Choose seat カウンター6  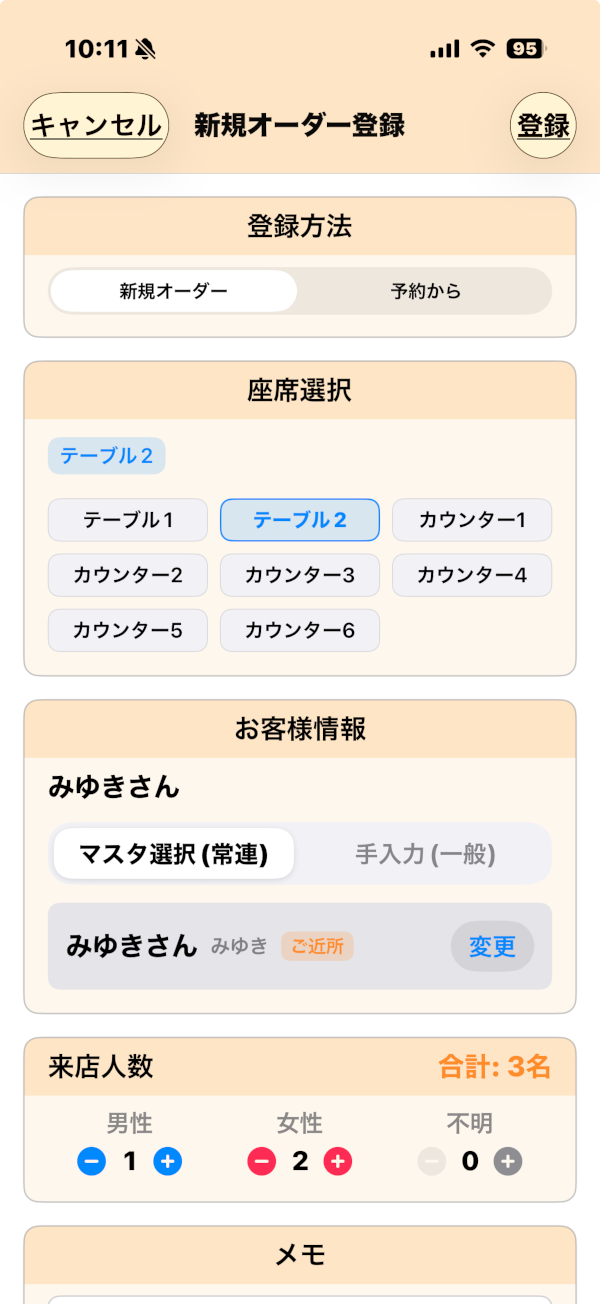299,630
